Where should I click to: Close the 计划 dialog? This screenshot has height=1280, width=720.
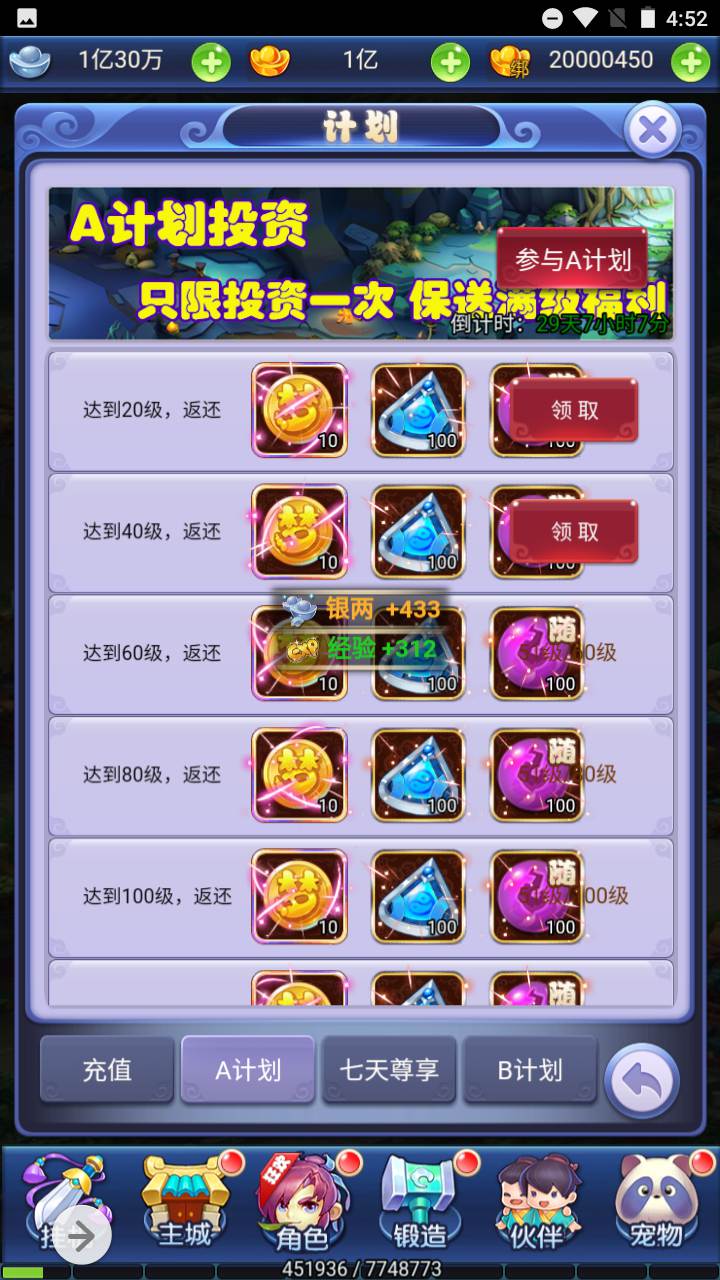[x=653, y=130]
